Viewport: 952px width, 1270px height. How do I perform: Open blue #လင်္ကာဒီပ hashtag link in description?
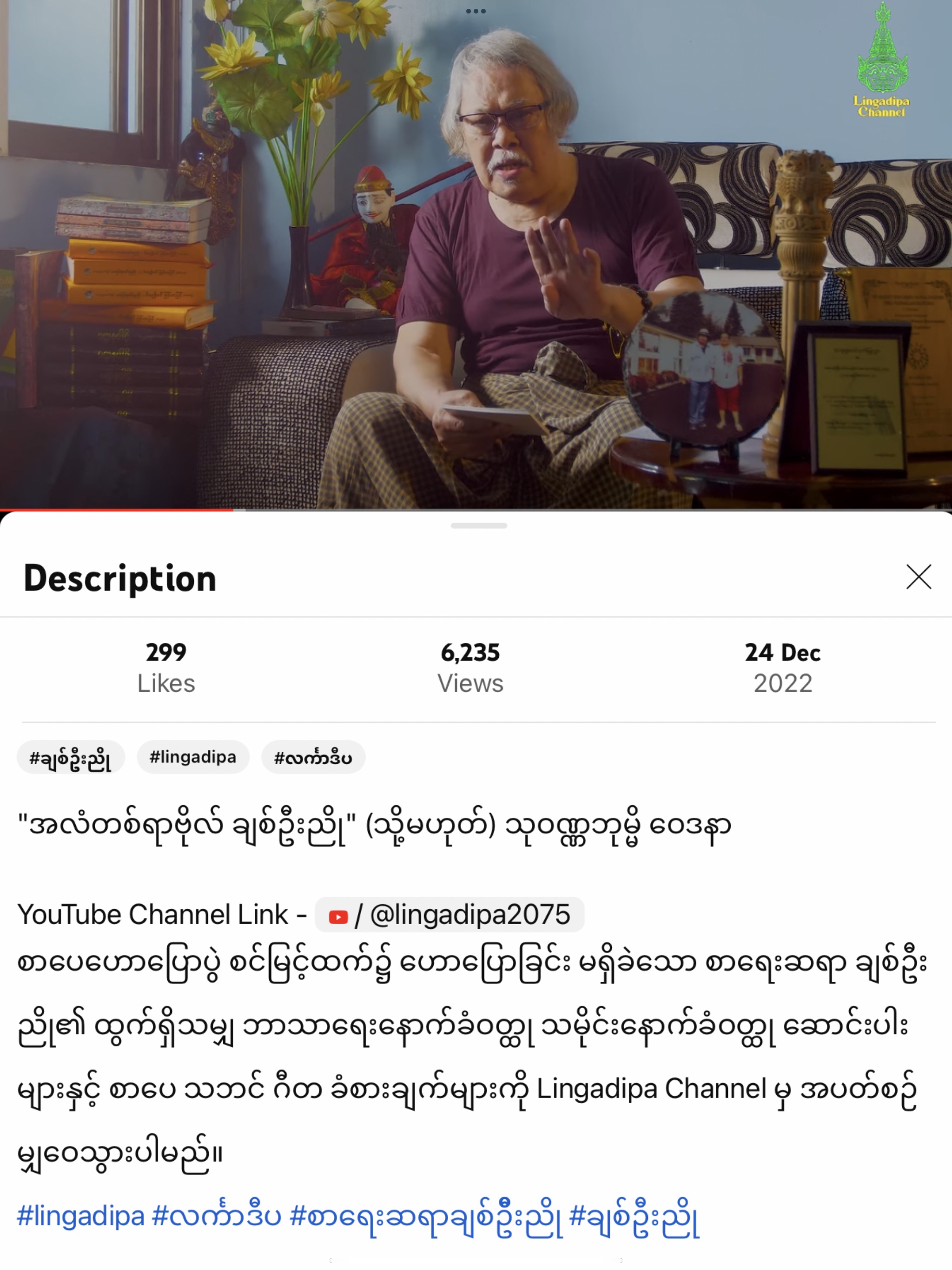217,1216
